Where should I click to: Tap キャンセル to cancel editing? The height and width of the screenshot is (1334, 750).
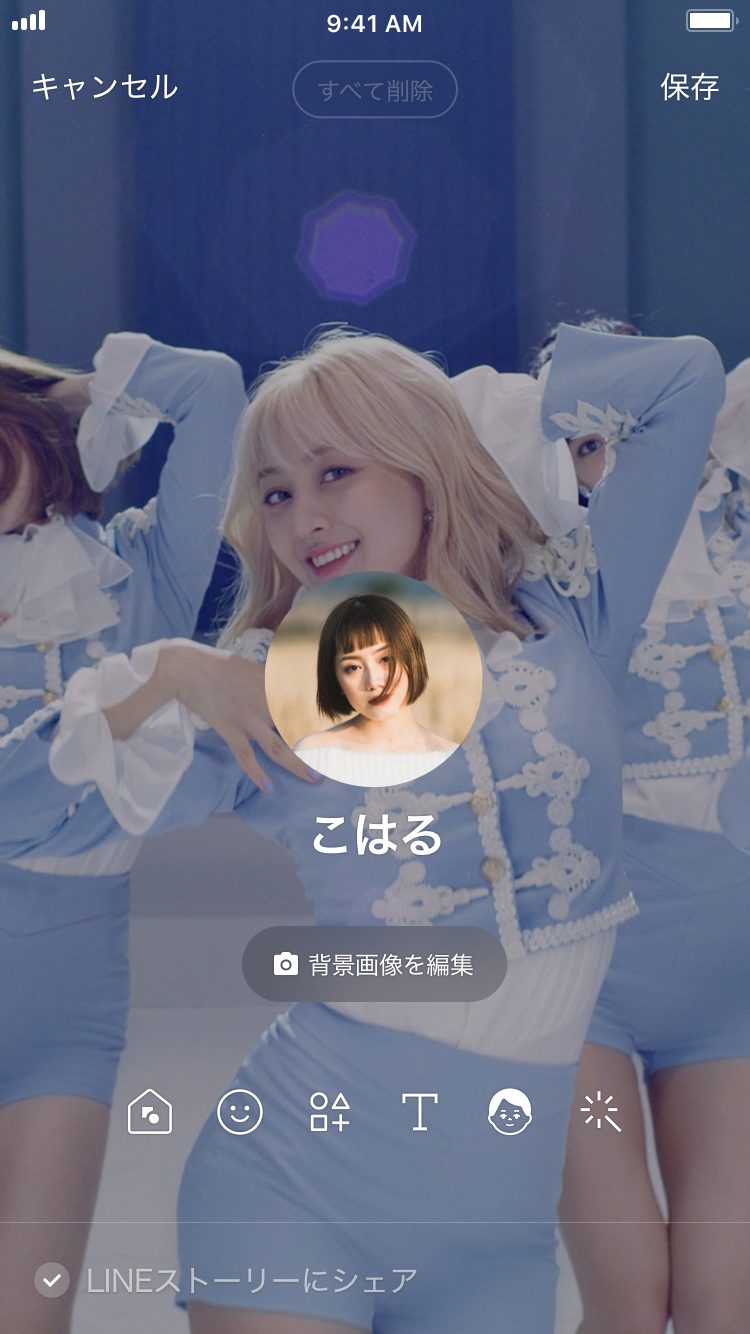tap(105, 87)
